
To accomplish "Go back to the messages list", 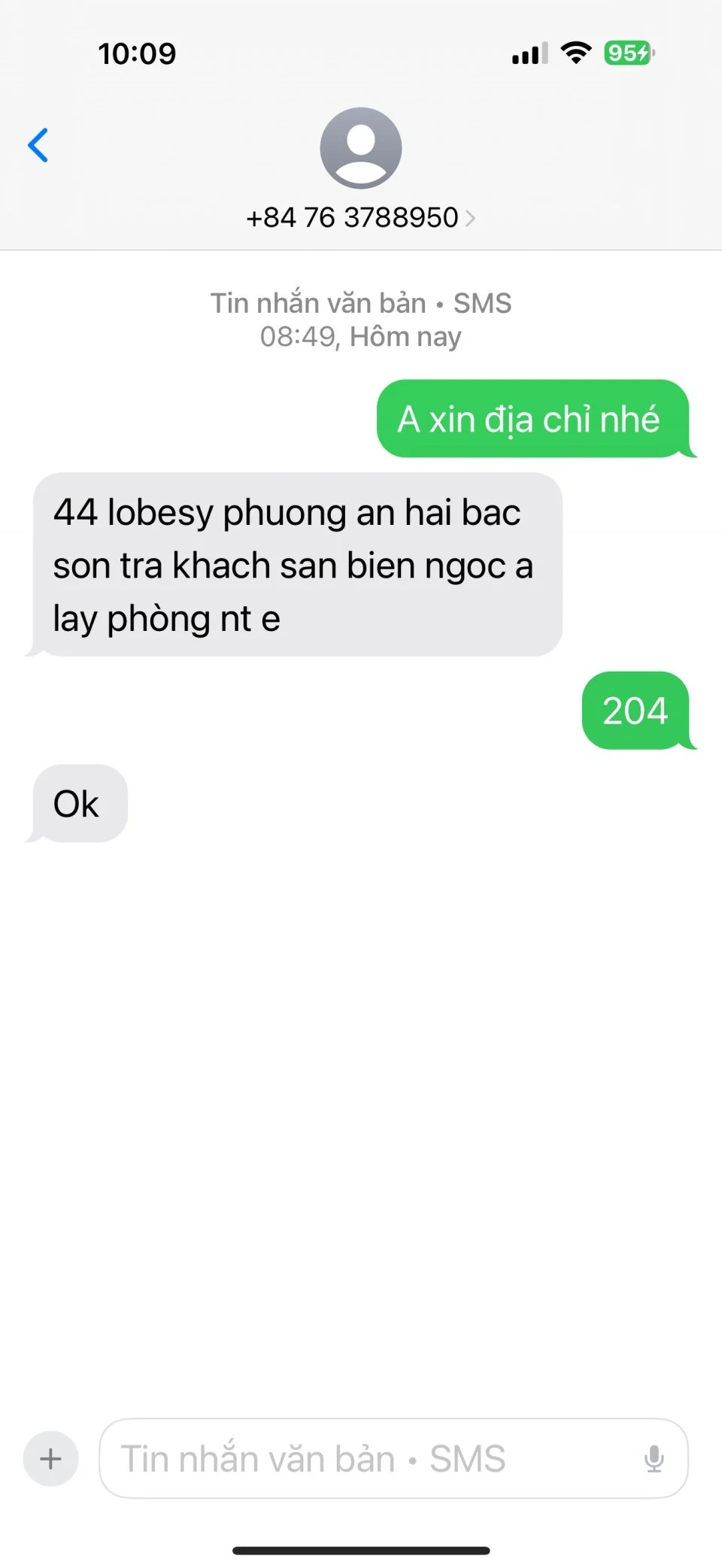I will point(38,145).
